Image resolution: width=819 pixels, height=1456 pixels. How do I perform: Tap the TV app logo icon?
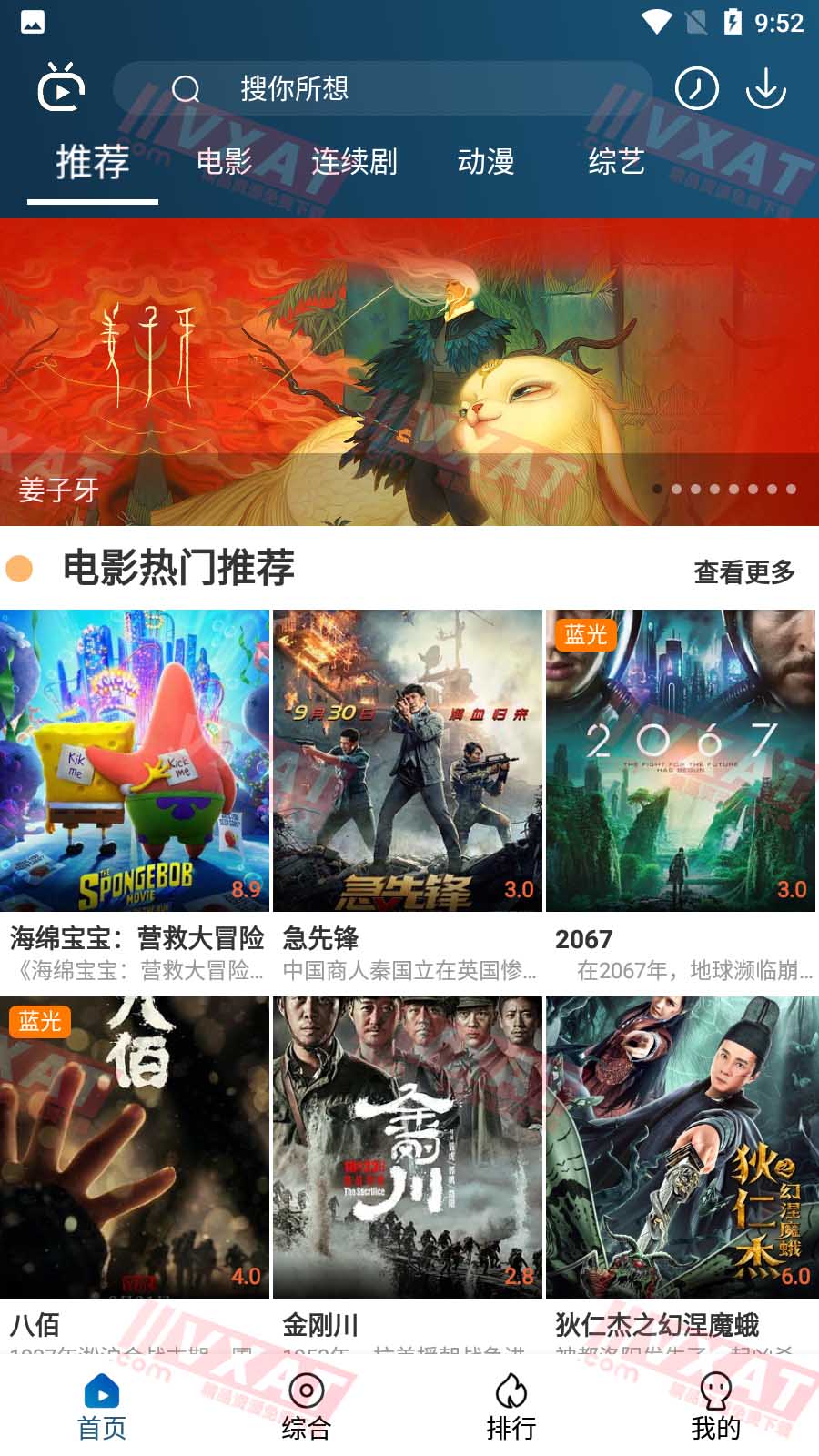pos(61,87)
